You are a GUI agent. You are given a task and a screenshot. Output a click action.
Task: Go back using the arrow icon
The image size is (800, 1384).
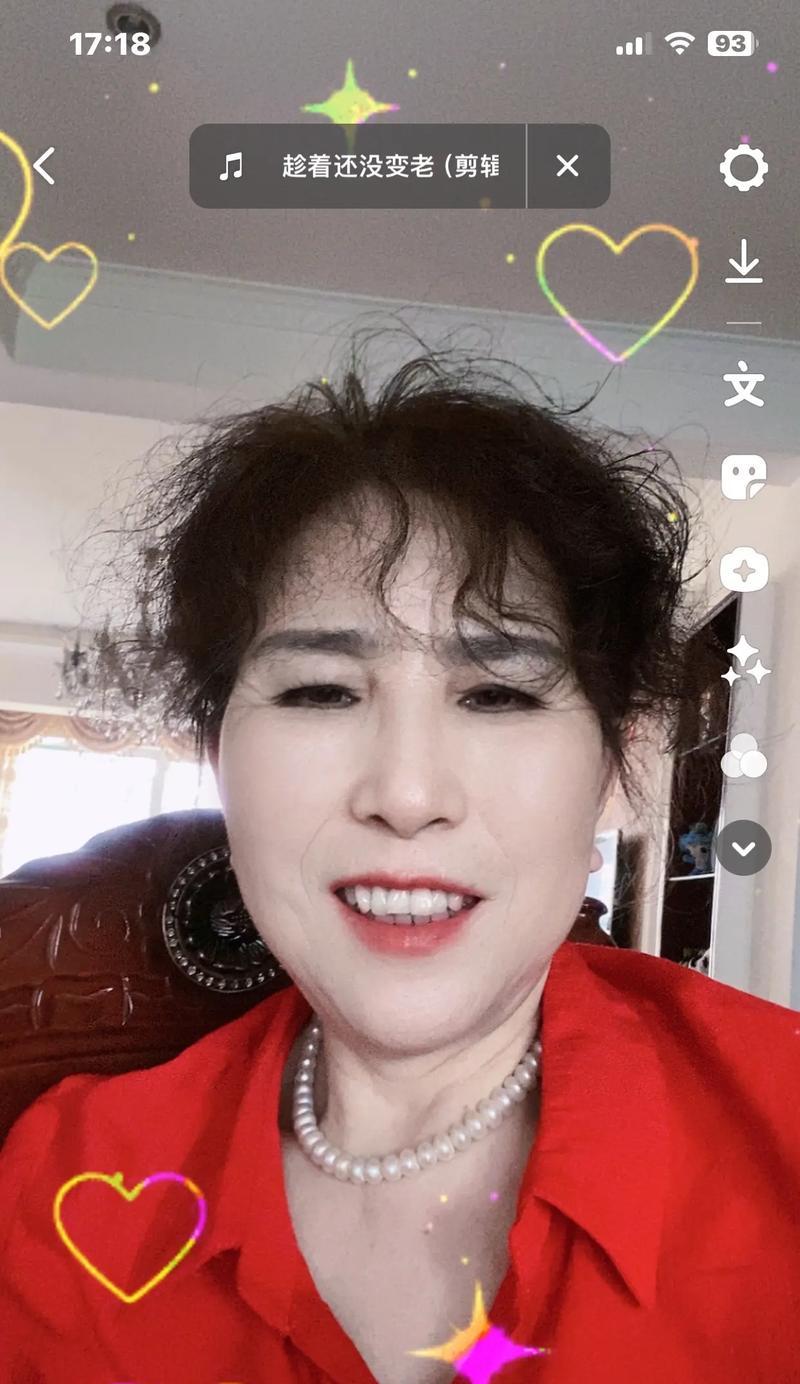(x=44, y=166)
